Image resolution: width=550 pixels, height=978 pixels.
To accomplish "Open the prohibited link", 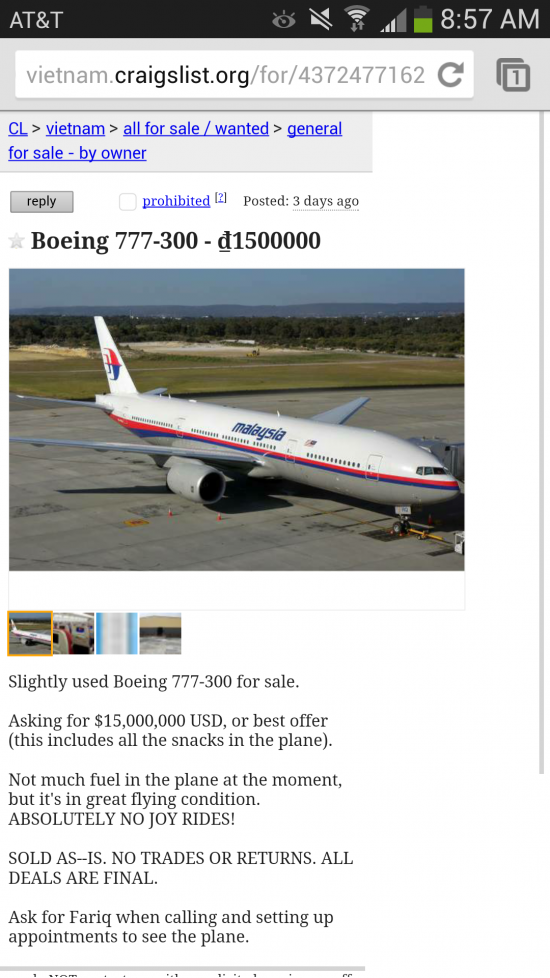I will click(x=176, y=201).
